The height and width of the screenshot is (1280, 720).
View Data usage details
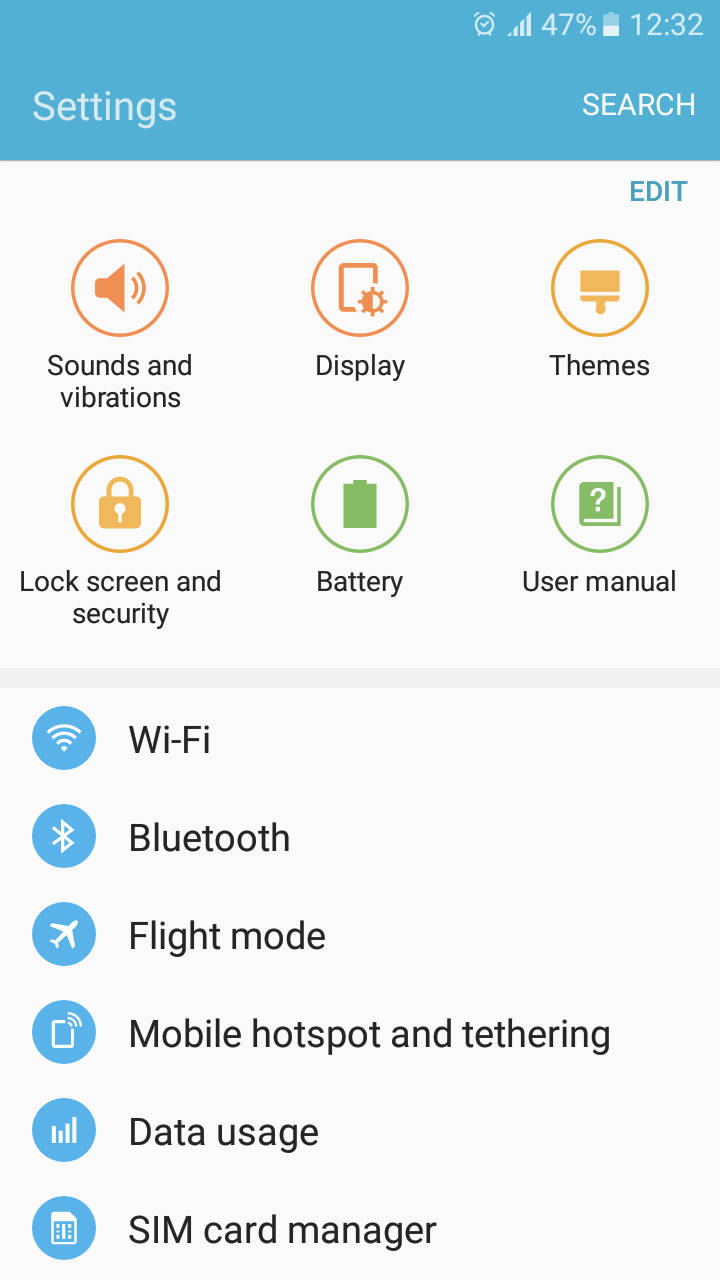(360, 1131)
